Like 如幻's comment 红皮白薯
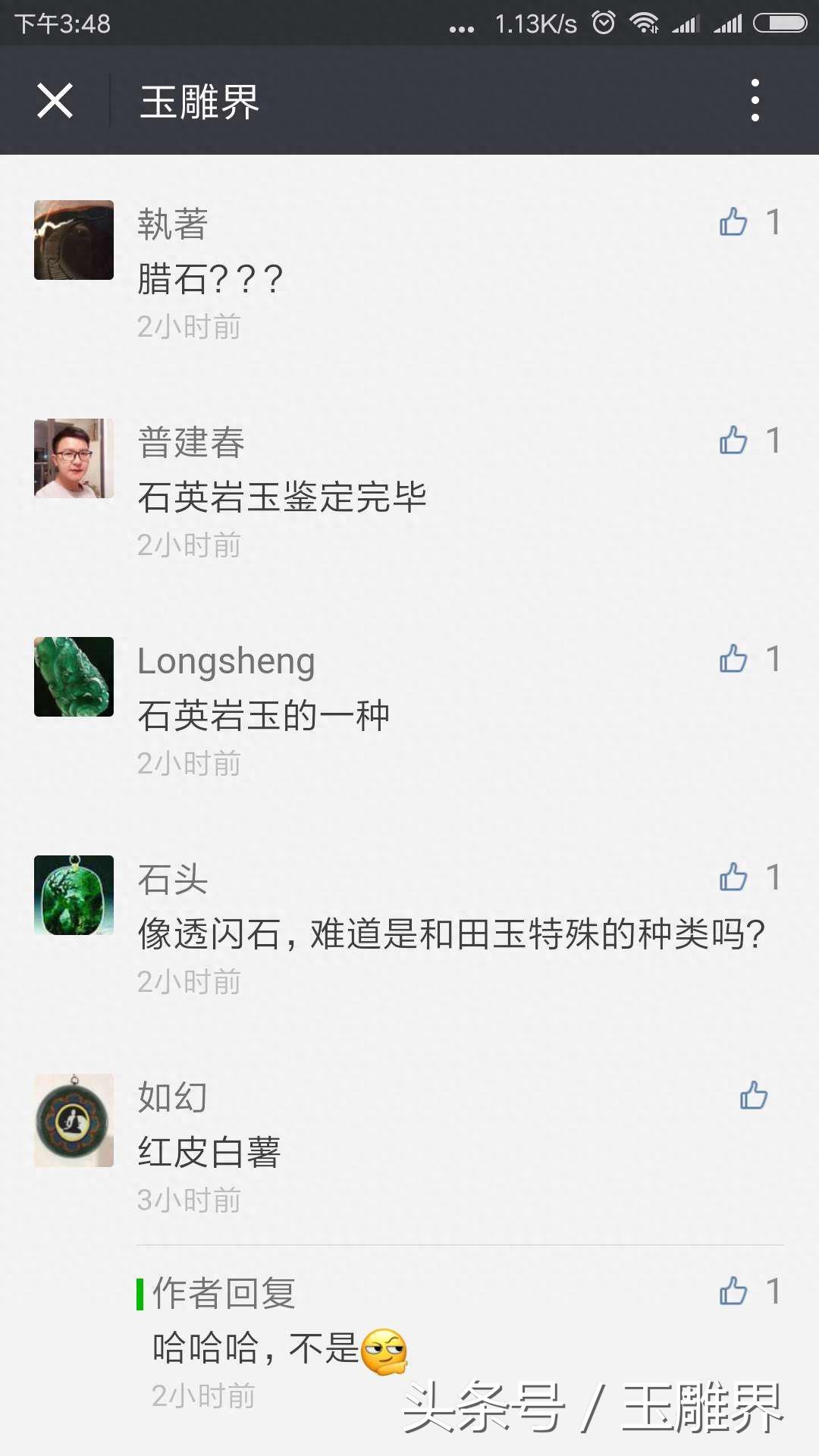 pyautogui.click(x=753, y=1096)
